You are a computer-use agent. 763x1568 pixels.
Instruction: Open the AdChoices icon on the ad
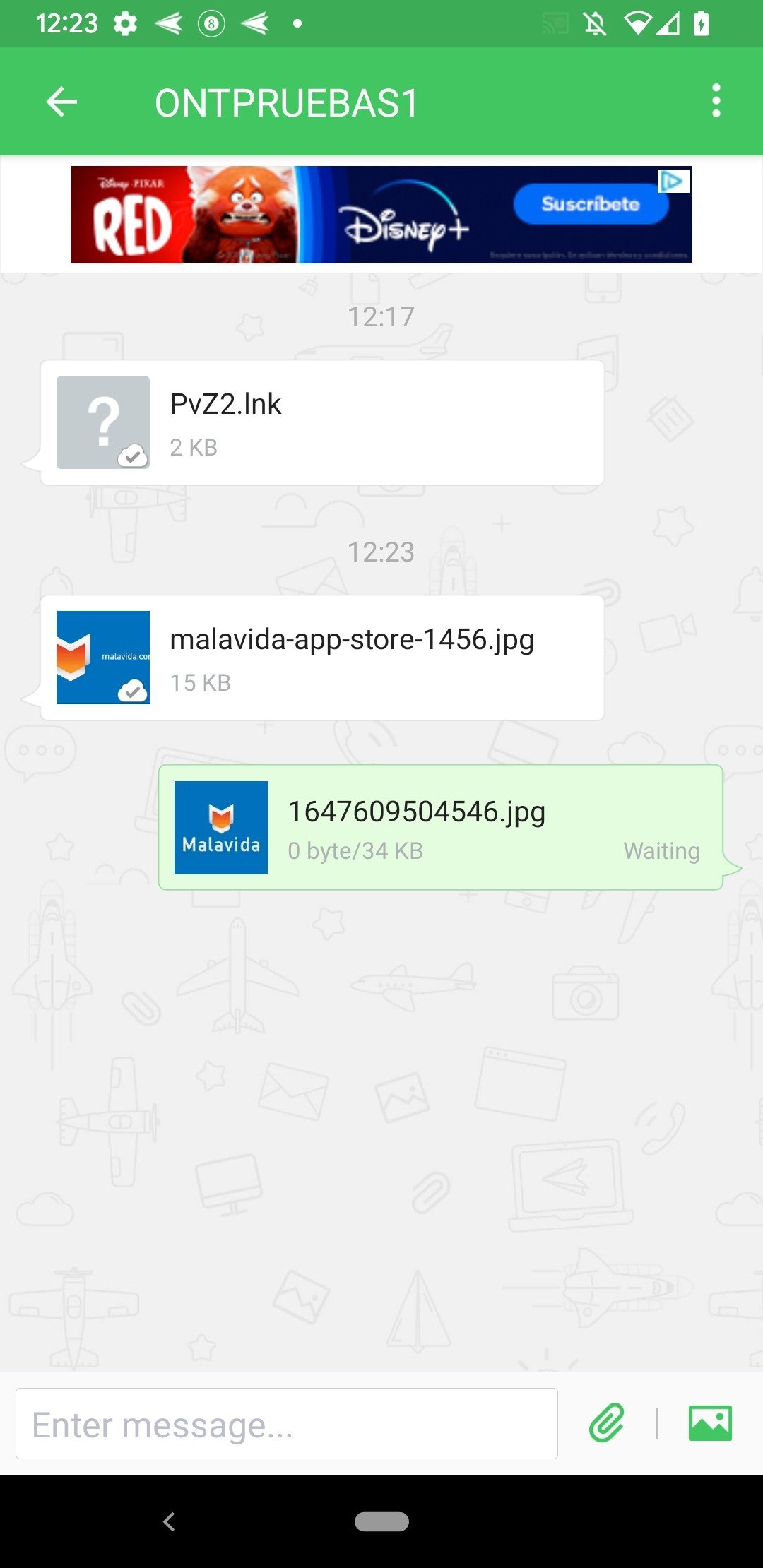point(673,181)
